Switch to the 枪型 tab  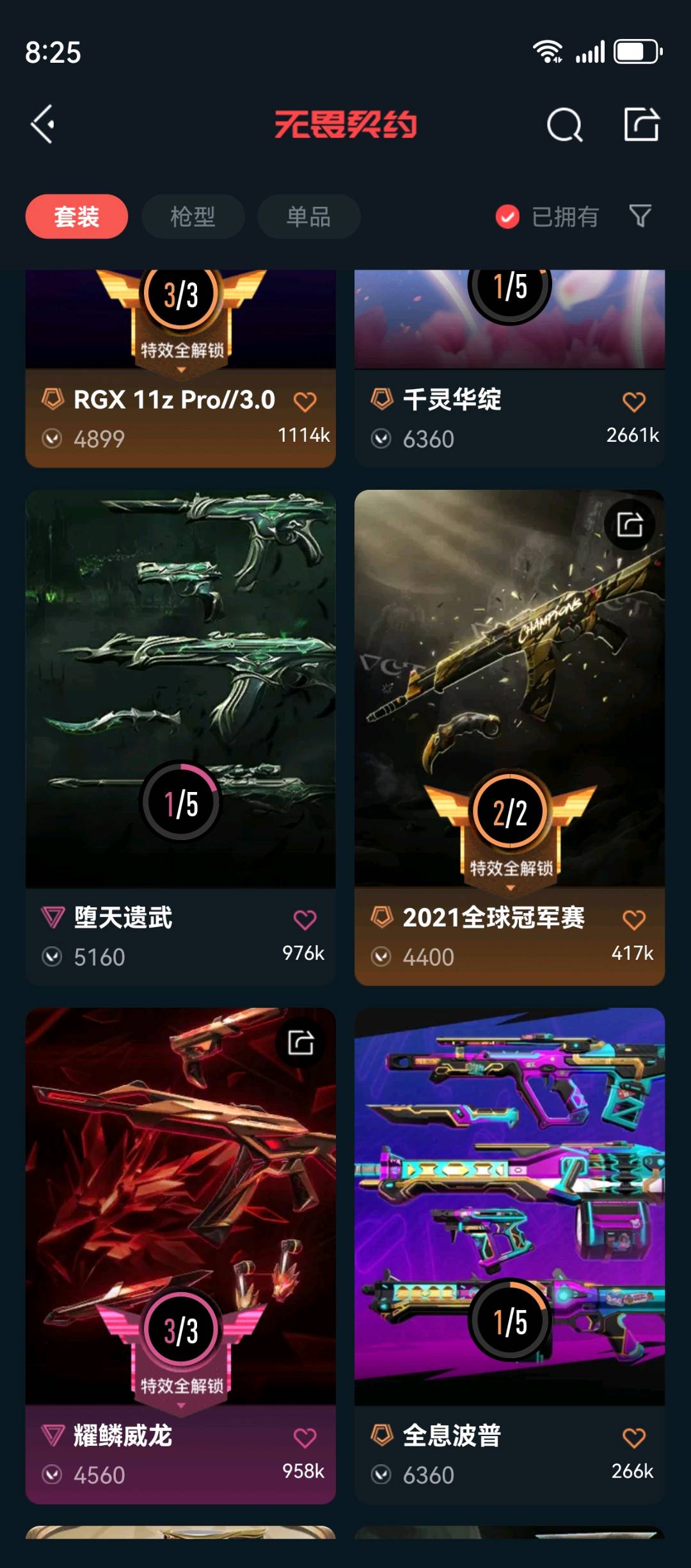point(193,216)
